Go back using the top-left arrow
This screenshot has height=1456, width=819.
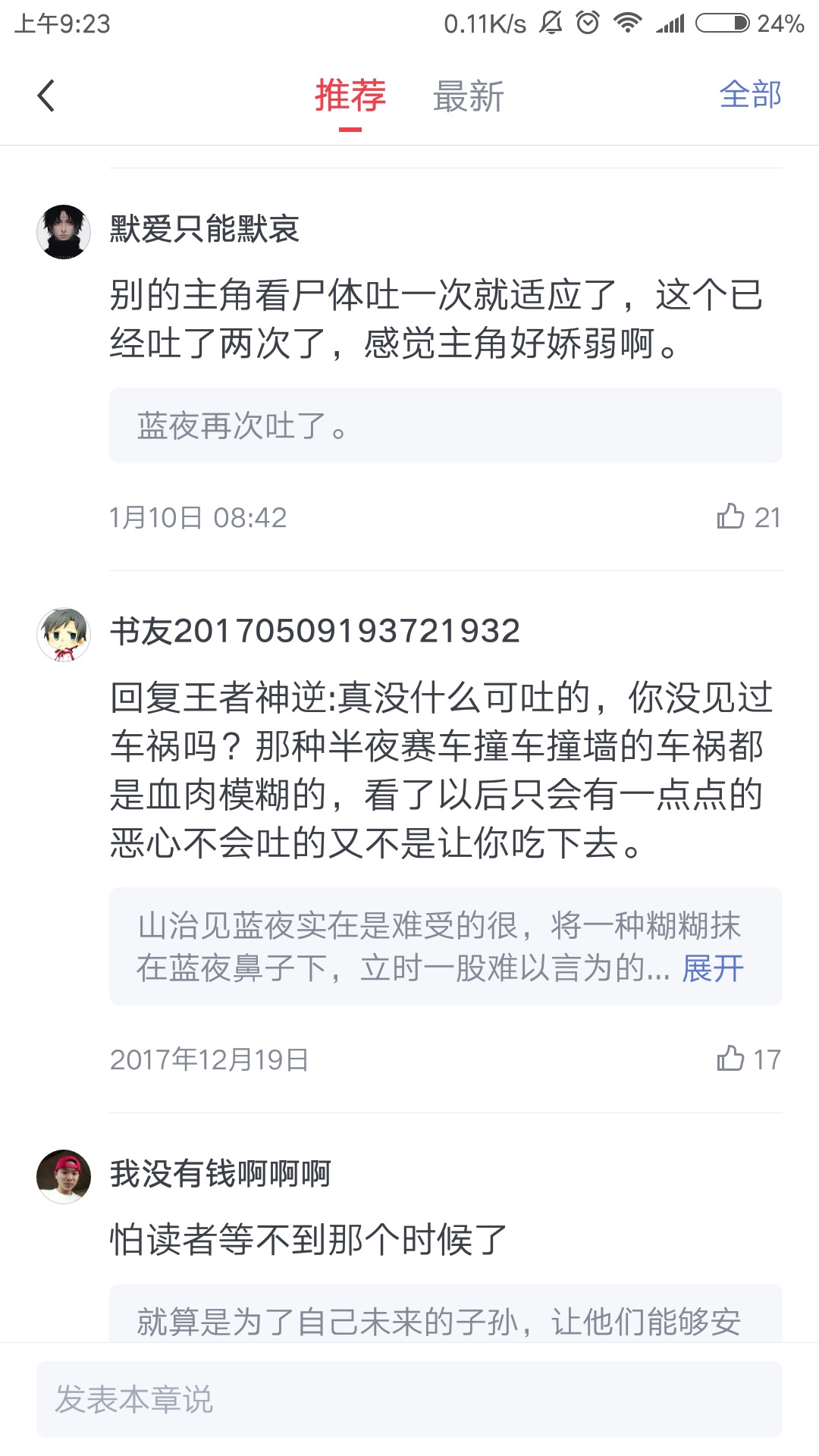(x=46, y=96)
